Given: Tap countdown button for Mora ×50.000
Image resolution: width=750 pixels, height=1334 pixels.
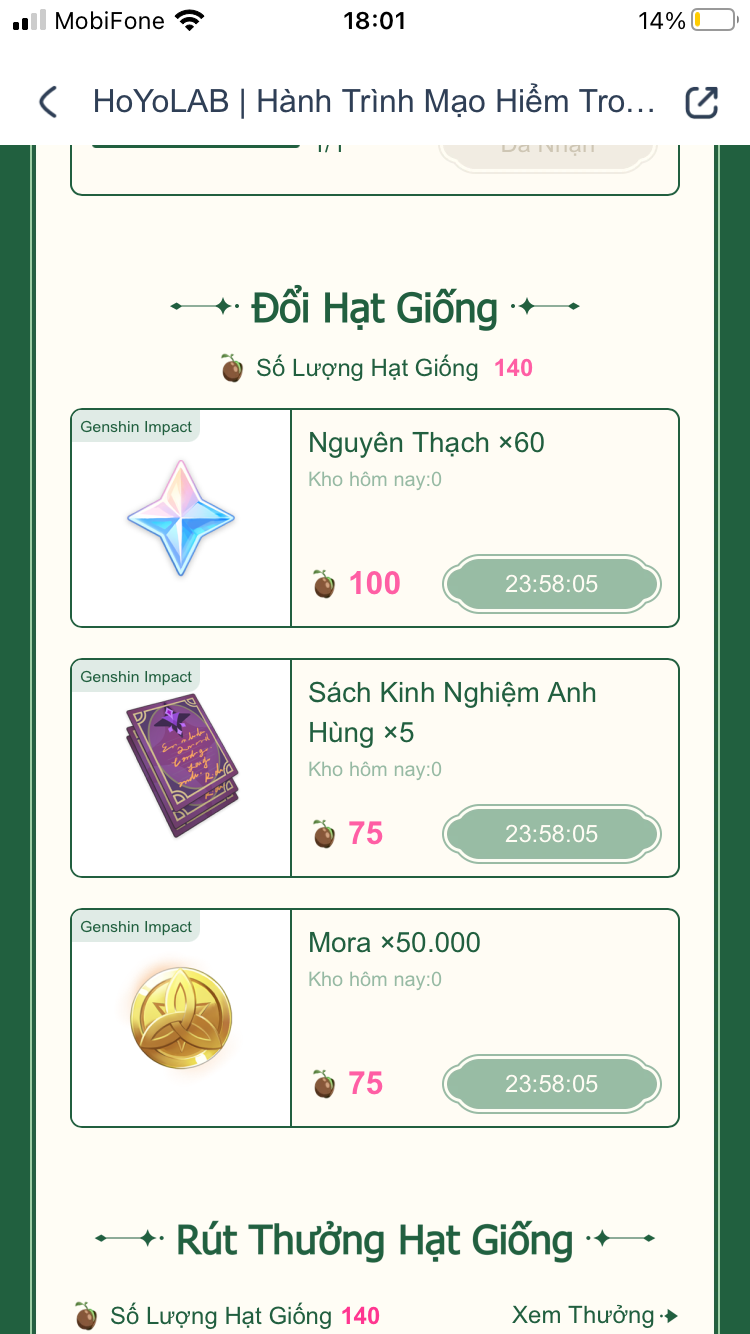Looking at the screenshot, I should (551, 1084).
